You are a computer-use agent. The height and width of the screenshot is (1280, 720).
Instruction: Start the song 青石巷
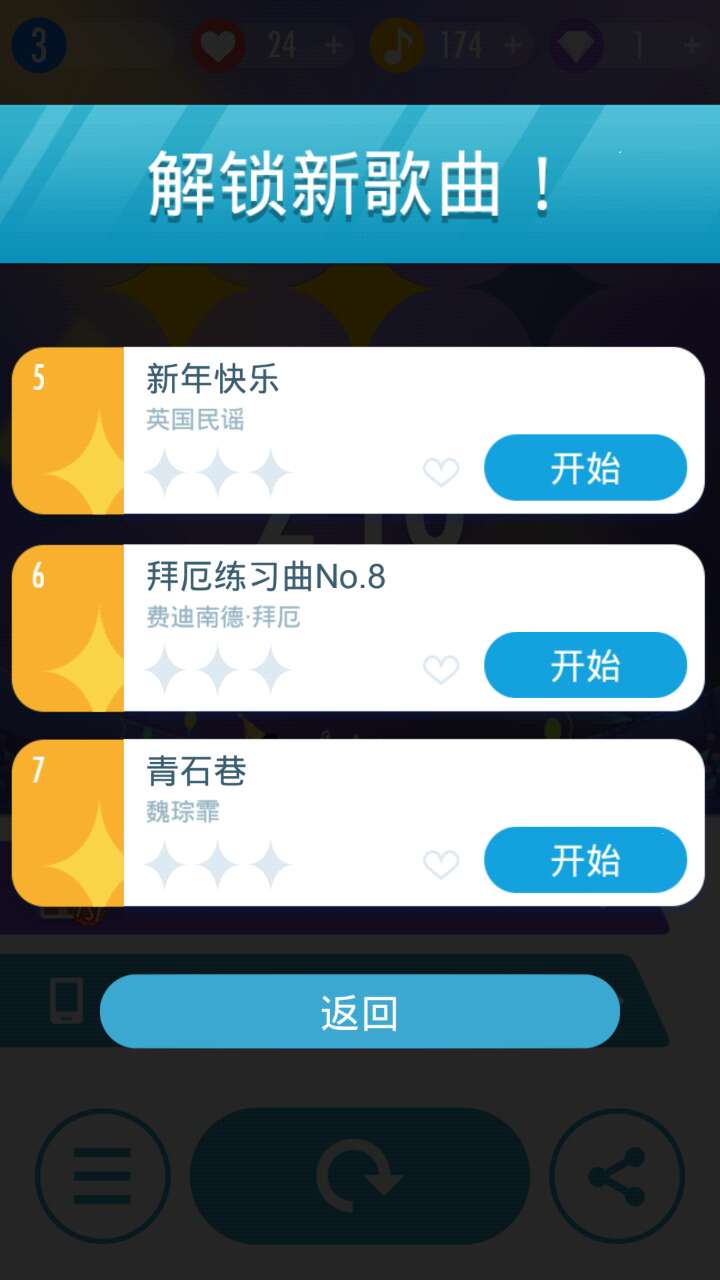coord(585,860)
